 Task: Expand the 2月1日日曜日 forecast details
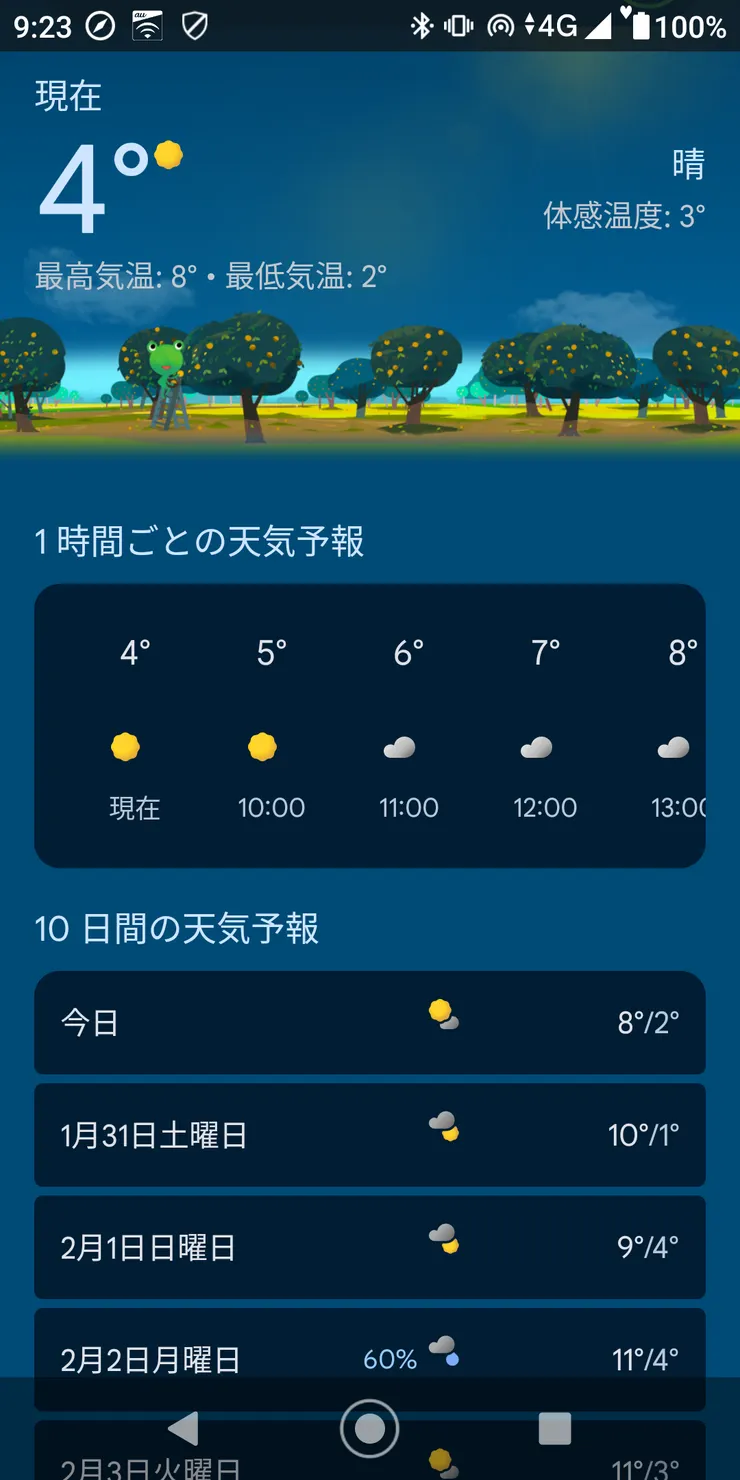point(370,1247)
